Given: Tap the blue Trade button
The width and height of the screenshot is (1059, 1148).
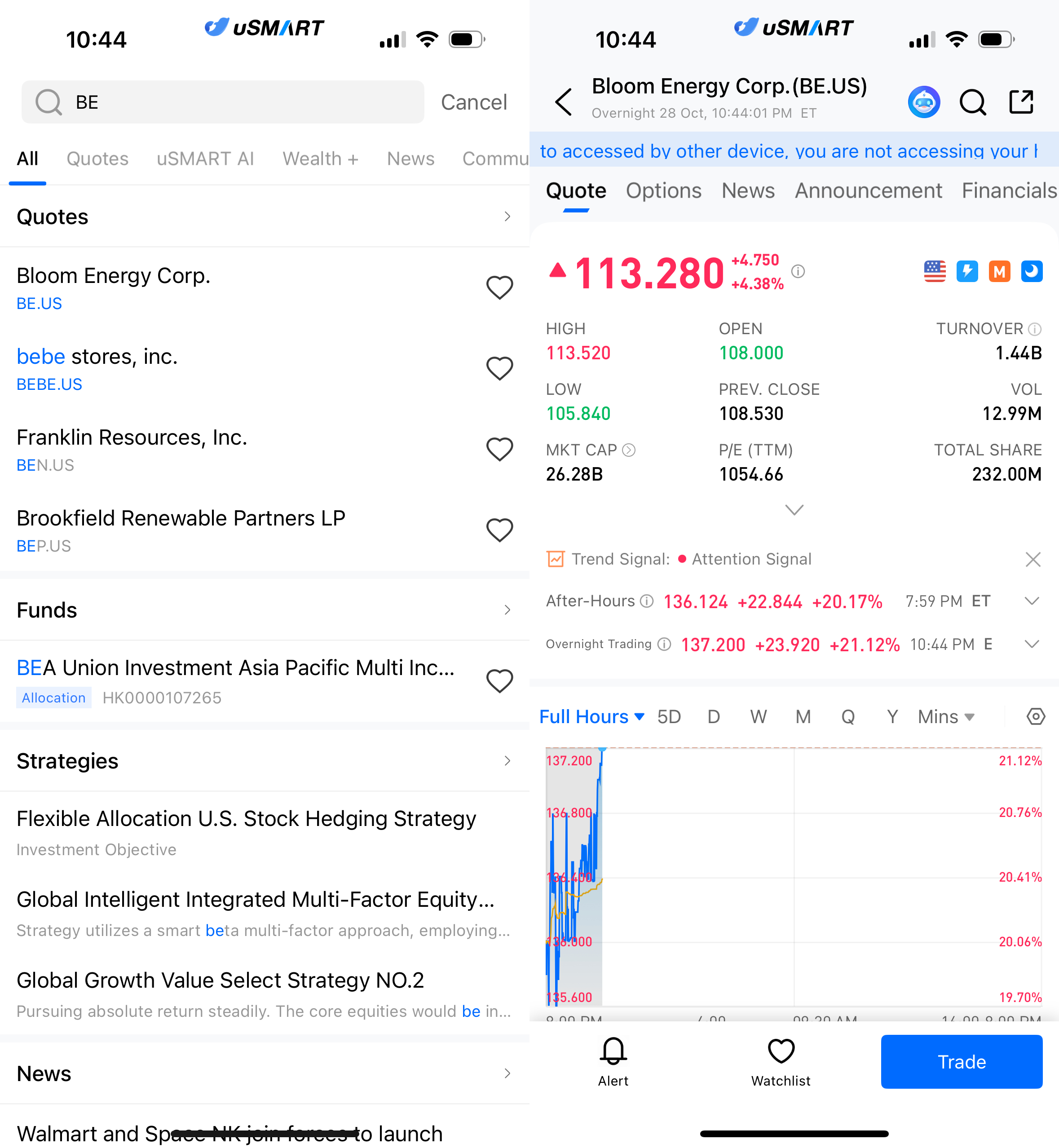Looking at the screenshot, I should pos(961,1061).
